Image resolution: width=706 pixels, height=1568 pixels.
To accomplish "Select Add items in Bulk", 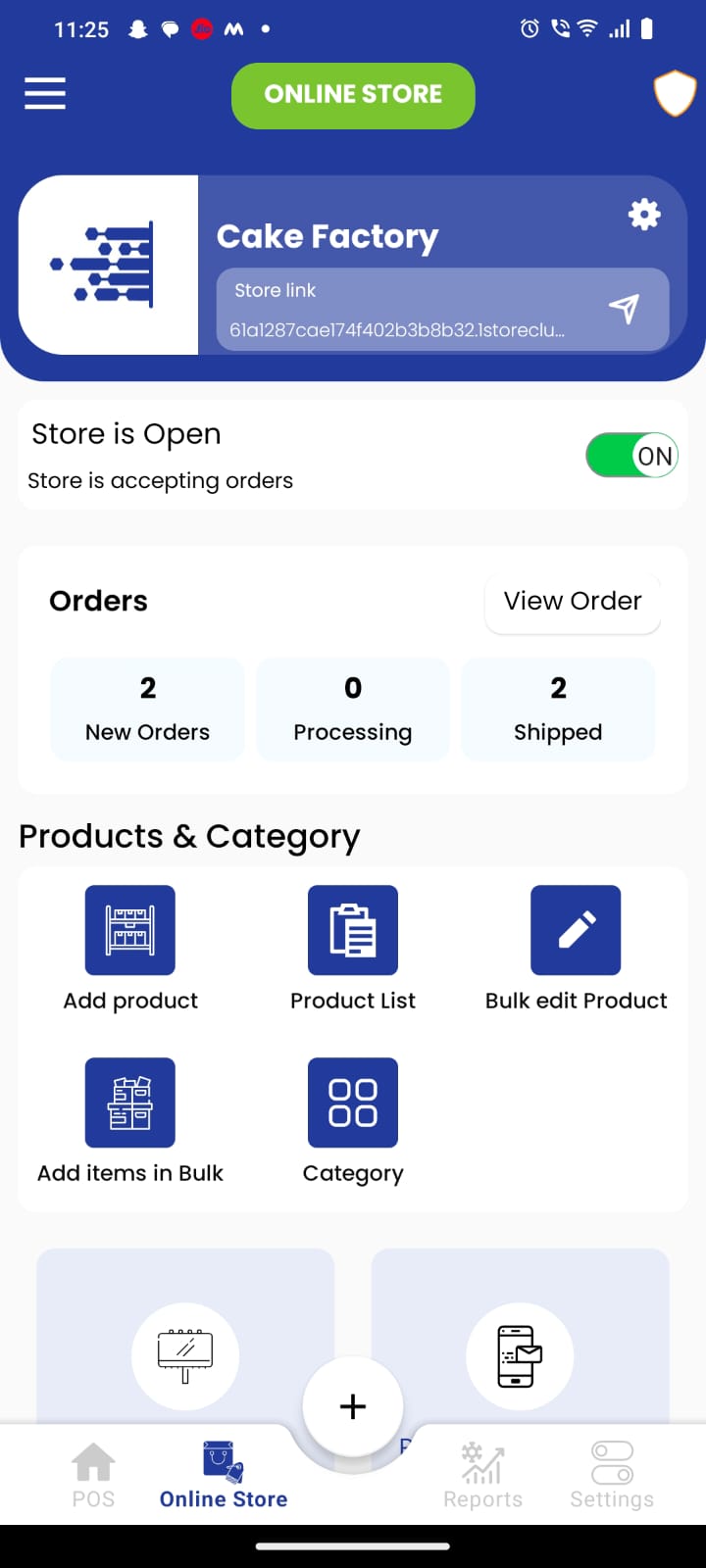I will 130,1121.
